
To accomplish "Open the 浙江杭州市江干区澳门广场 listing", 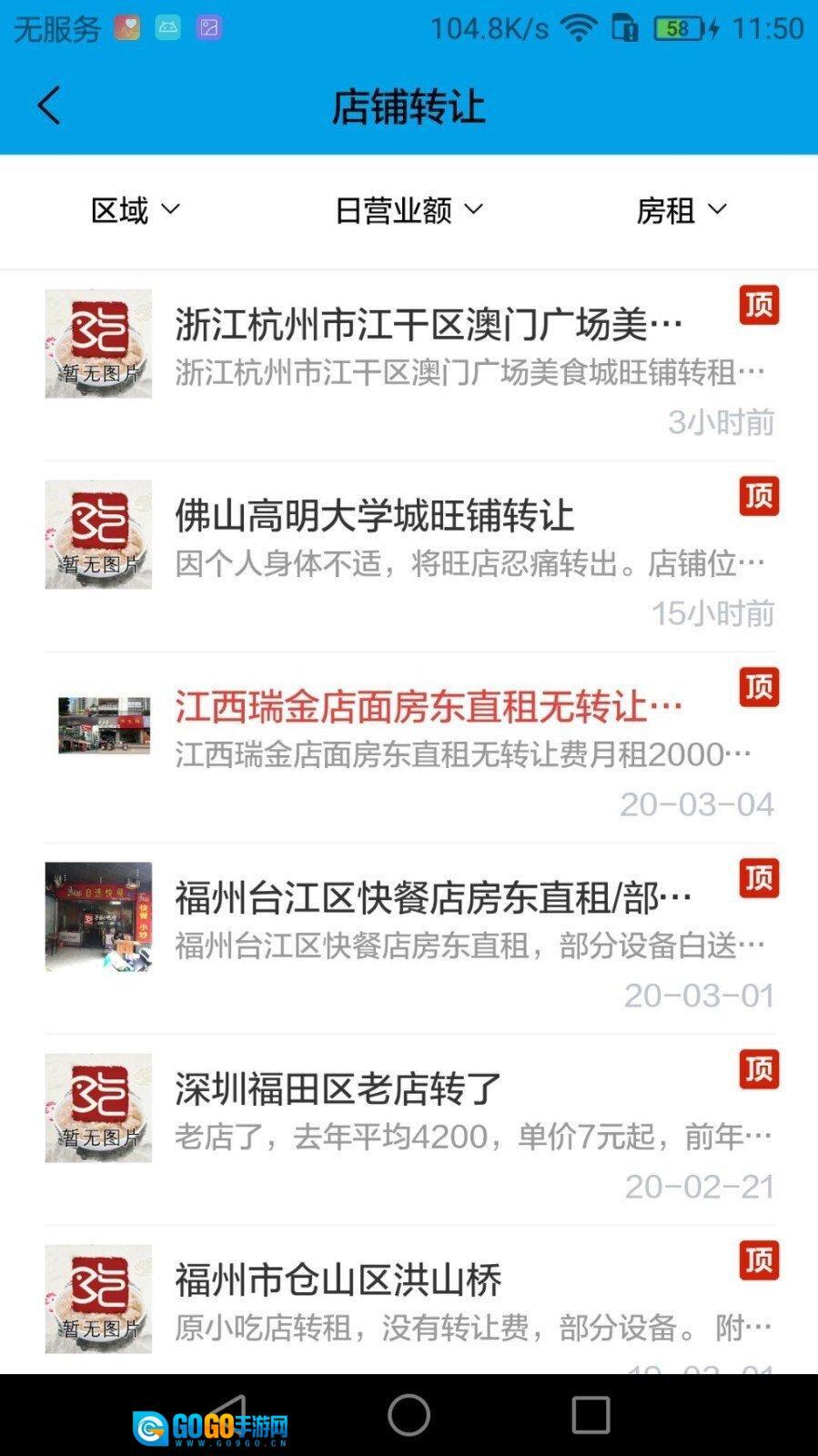I will pos(428,325).
